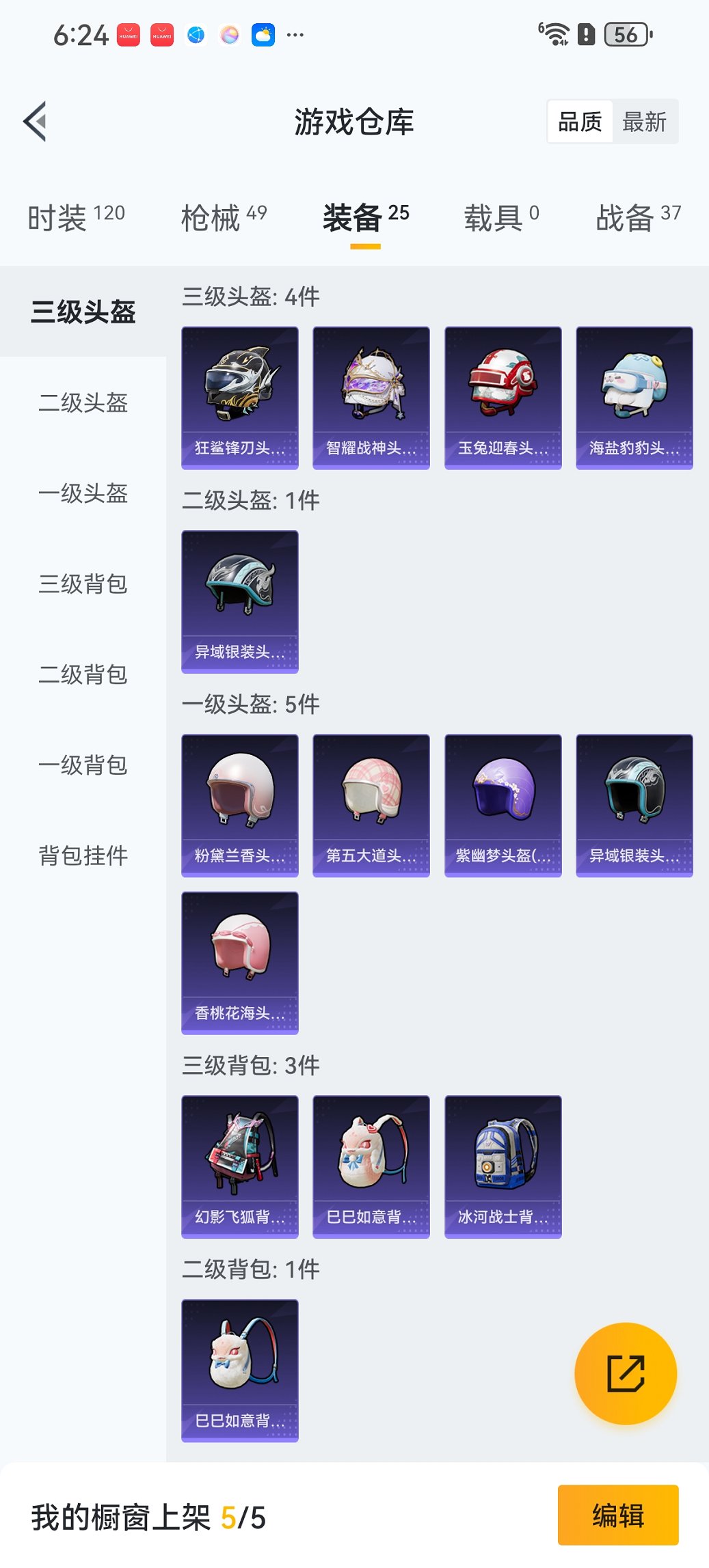View the 玉兔迎春头盔 helmet icon
The image size is (709, 1568).
(x=503, y=396)
